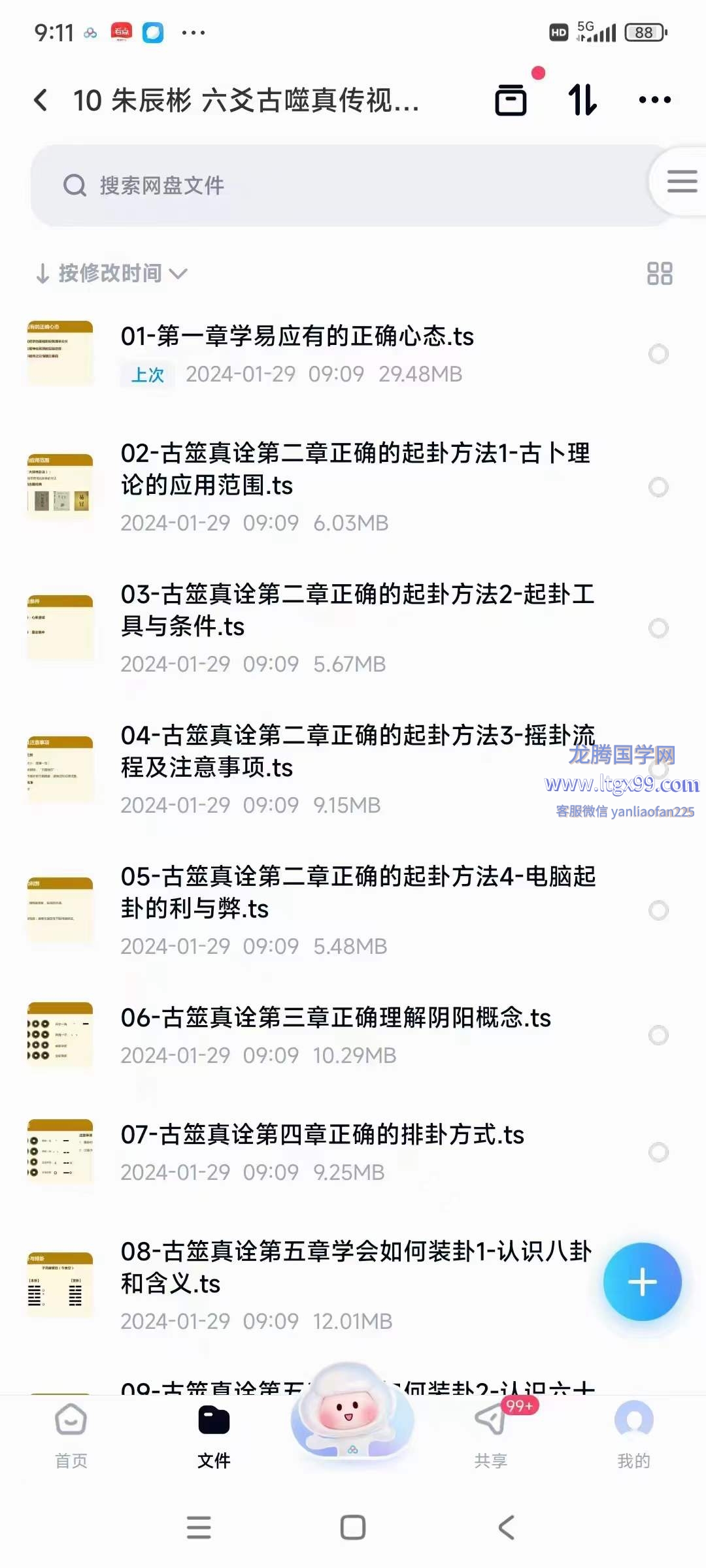Open the side hamburger menu button
Image resolution: width=706 pixels, height=1568 pixels.
point(681,181)
